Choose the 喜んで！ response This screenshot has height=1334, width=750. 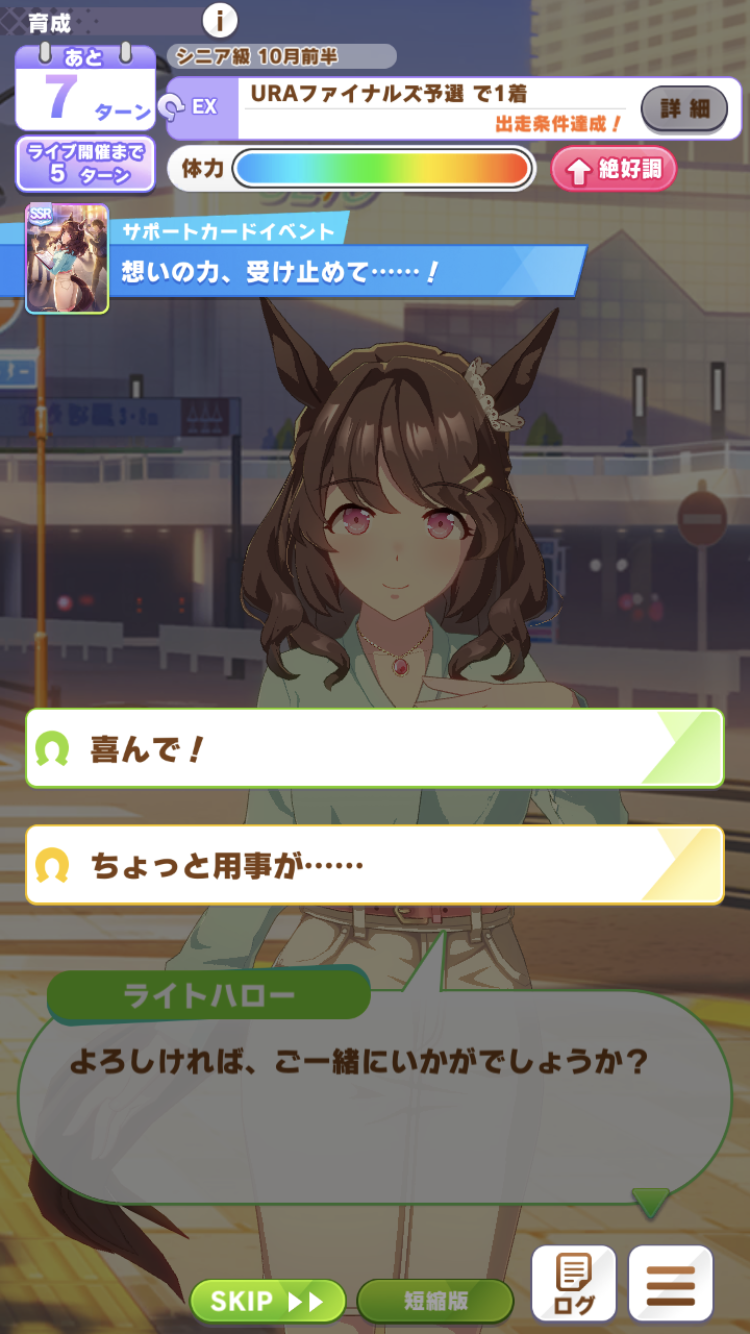pyautogui.click(x=374, y=749)
